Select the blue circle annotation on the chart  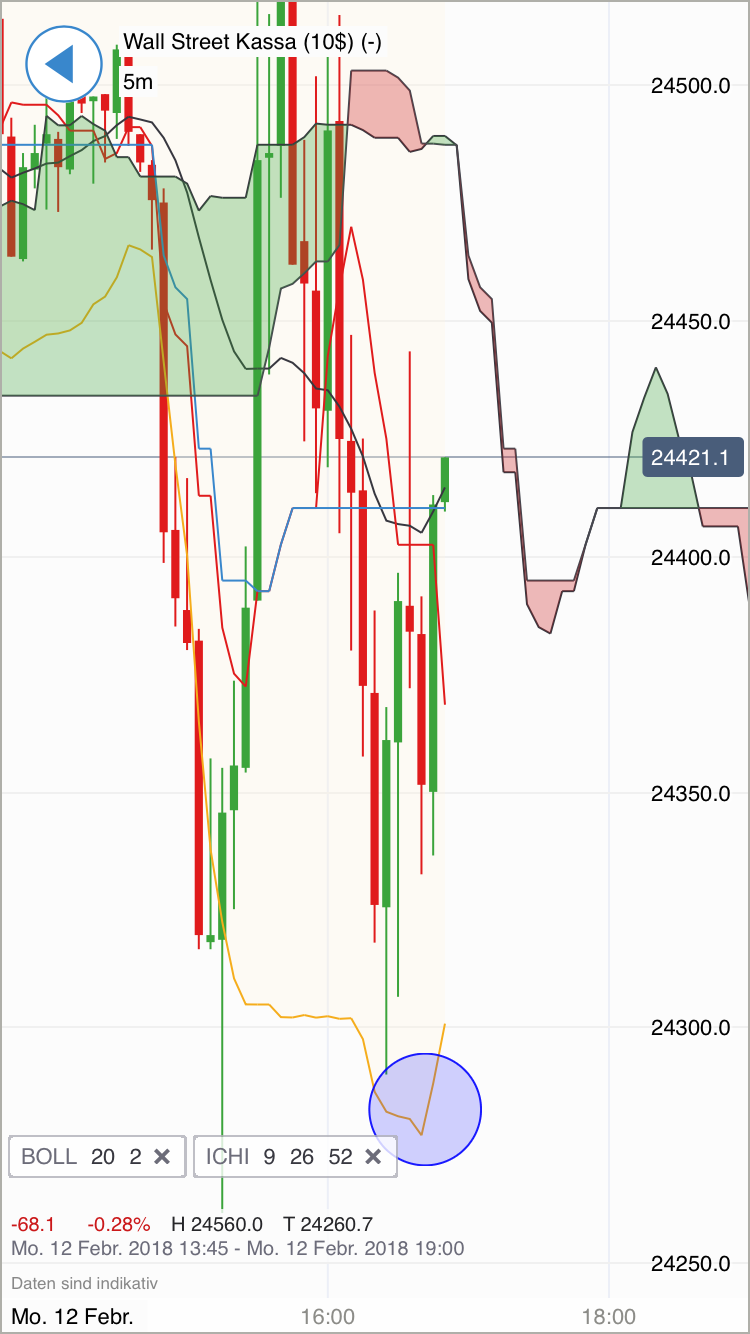pos(425,1108)
